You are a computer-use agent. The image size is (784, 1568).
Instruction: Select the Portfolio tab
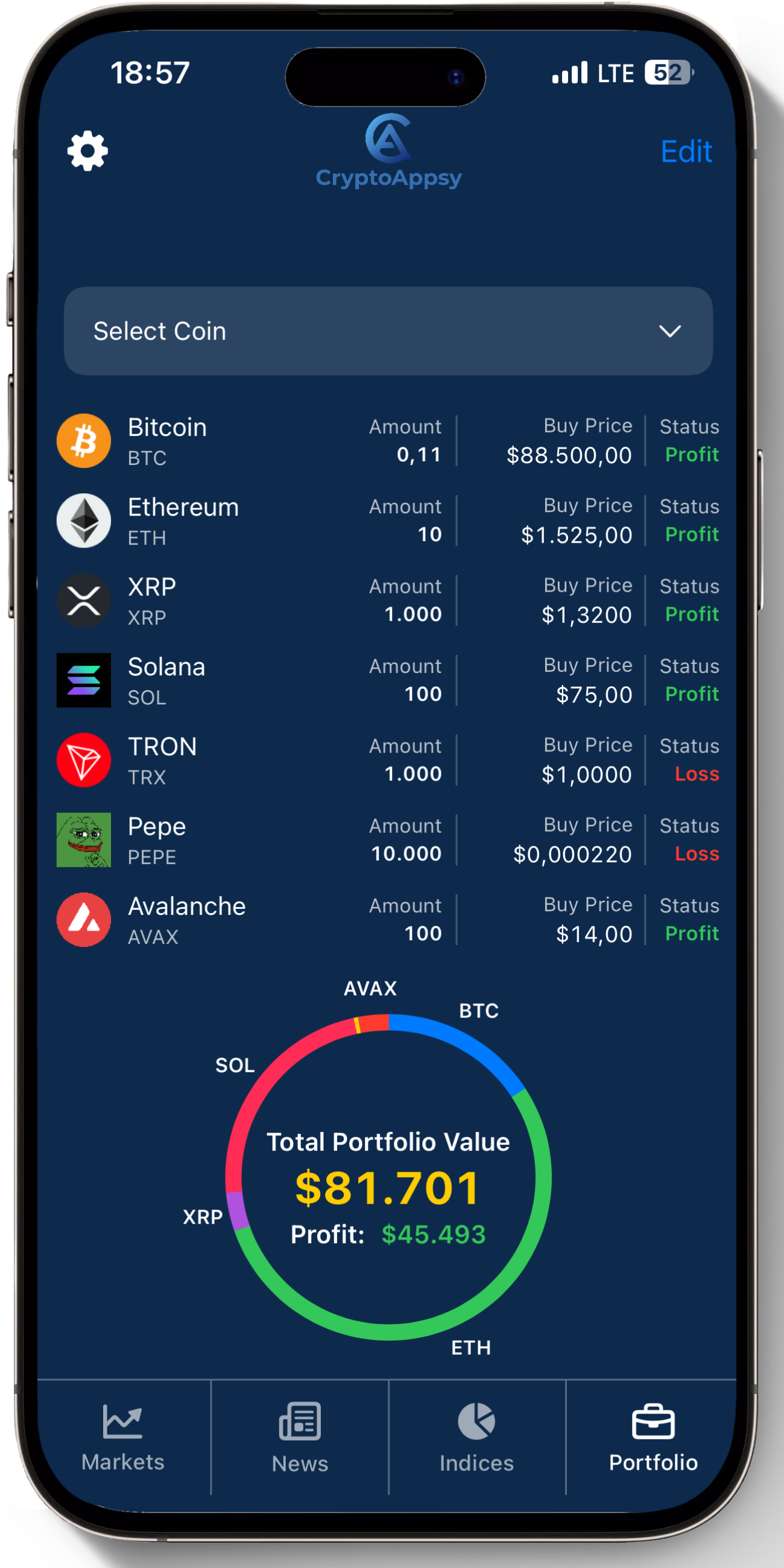click(x=653, y=1437)
